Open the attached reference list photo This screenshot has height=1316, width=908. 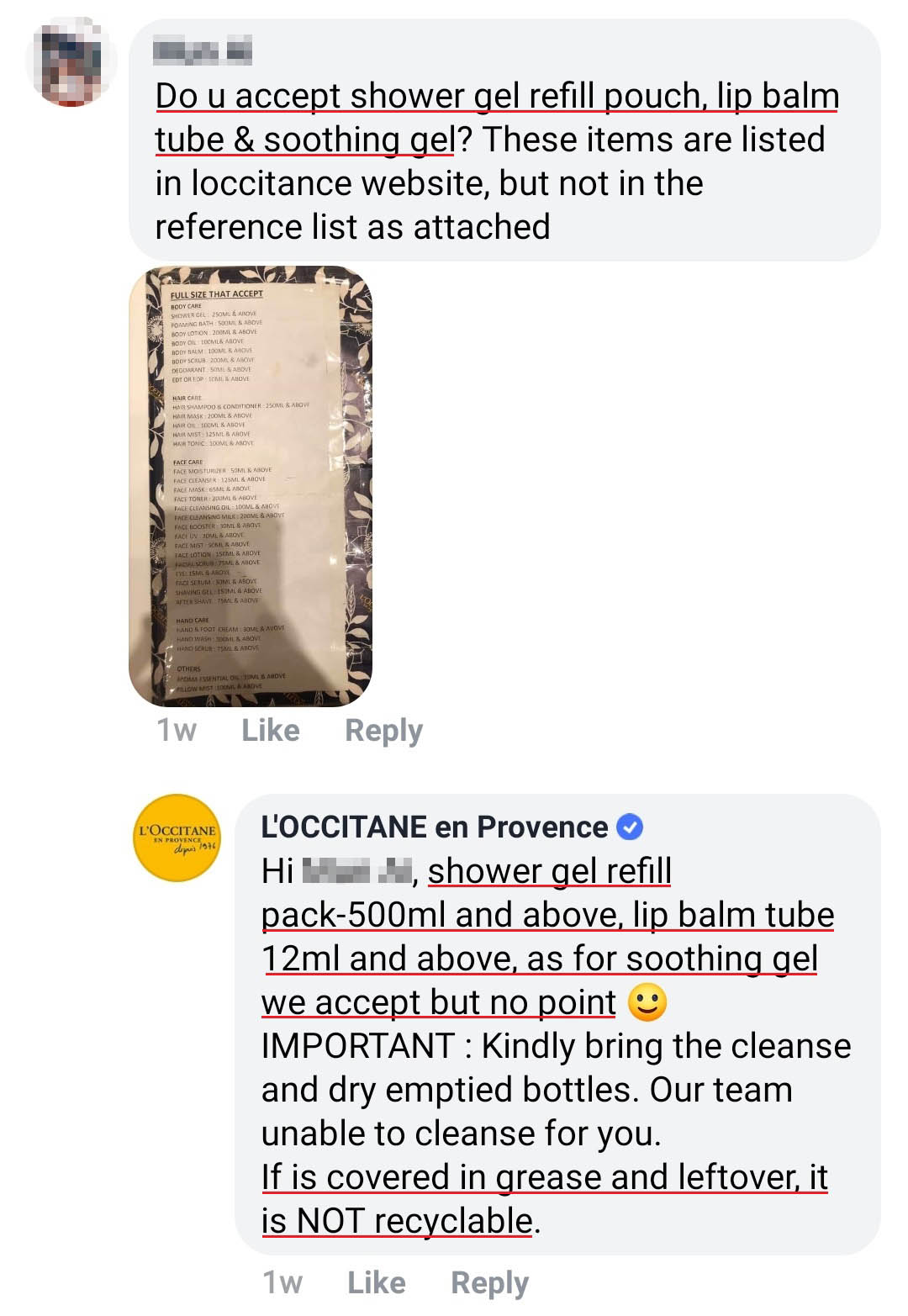(x=251, y=486)
